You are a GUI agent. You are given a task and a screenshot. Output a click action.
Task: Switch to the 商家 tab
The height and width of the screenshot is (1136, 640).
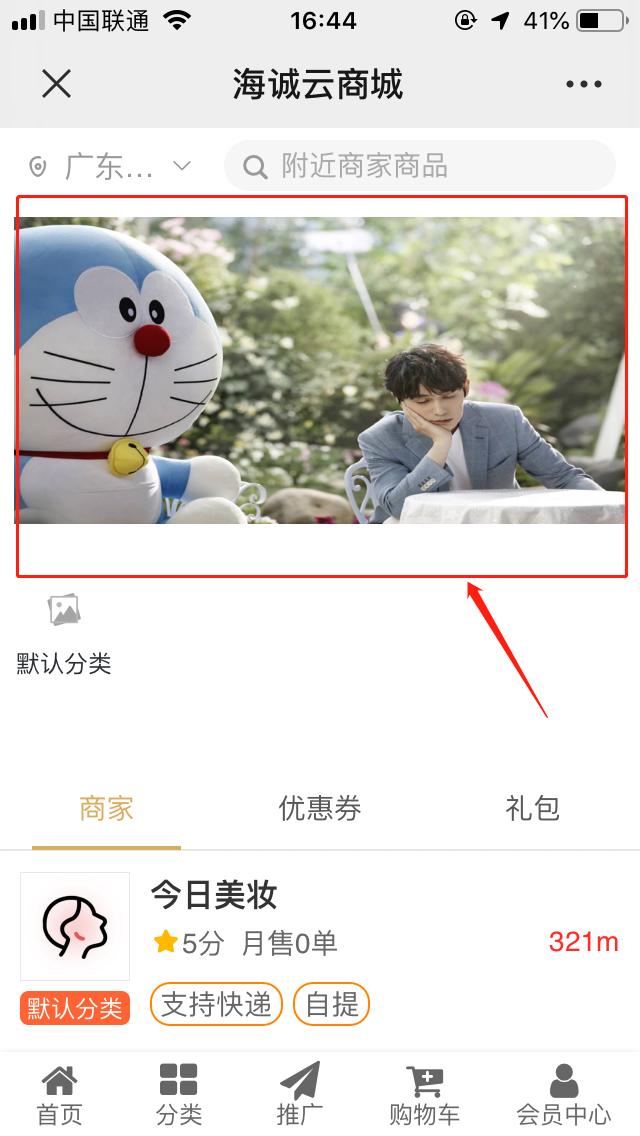point(106,808)
